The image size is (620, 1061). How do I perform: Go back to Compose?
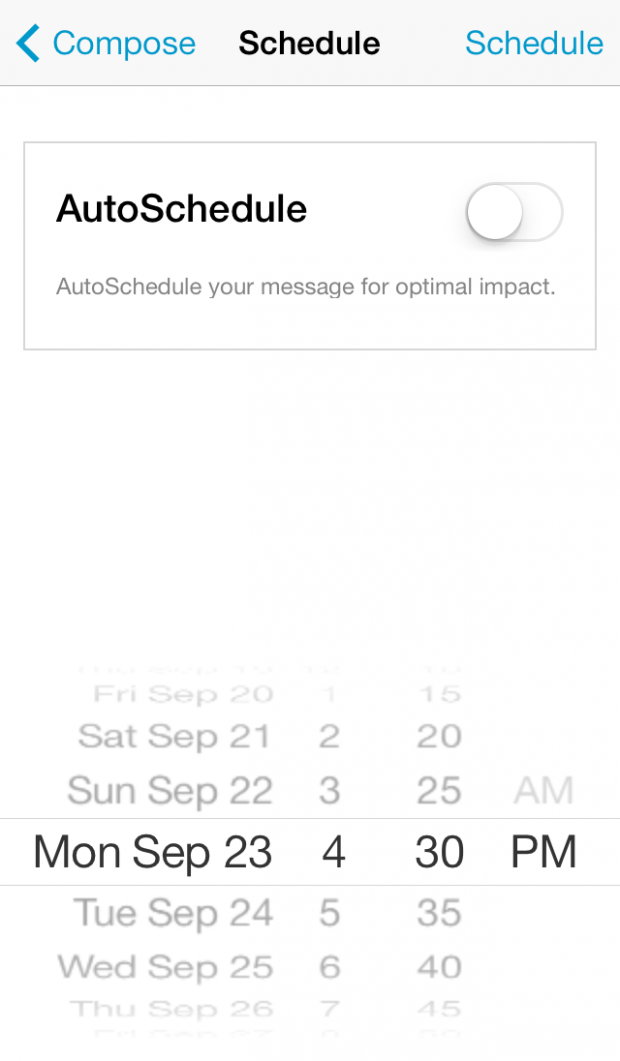pos(106,44)
